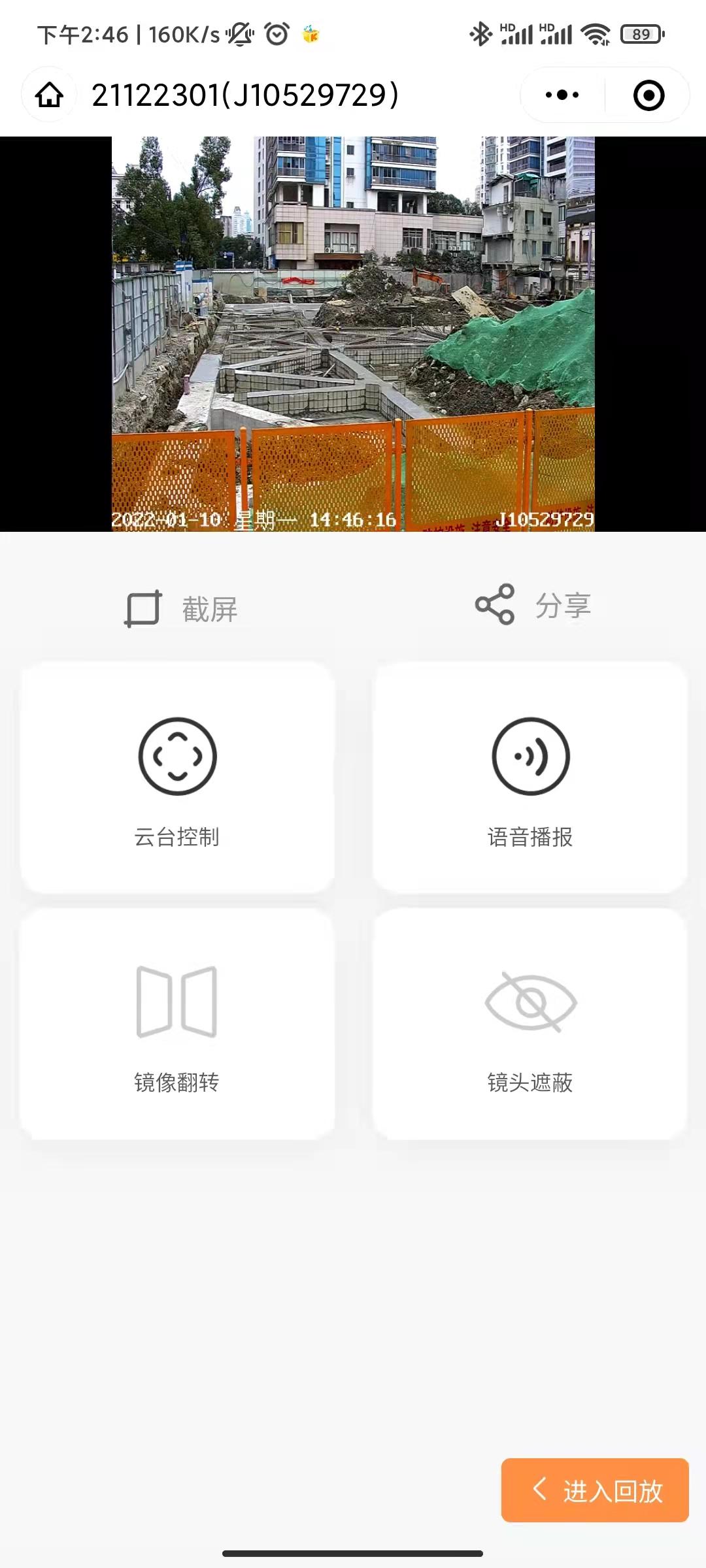
Task: Go to the mini program home page
Action: pyautogui.click(x=49, y=95)
